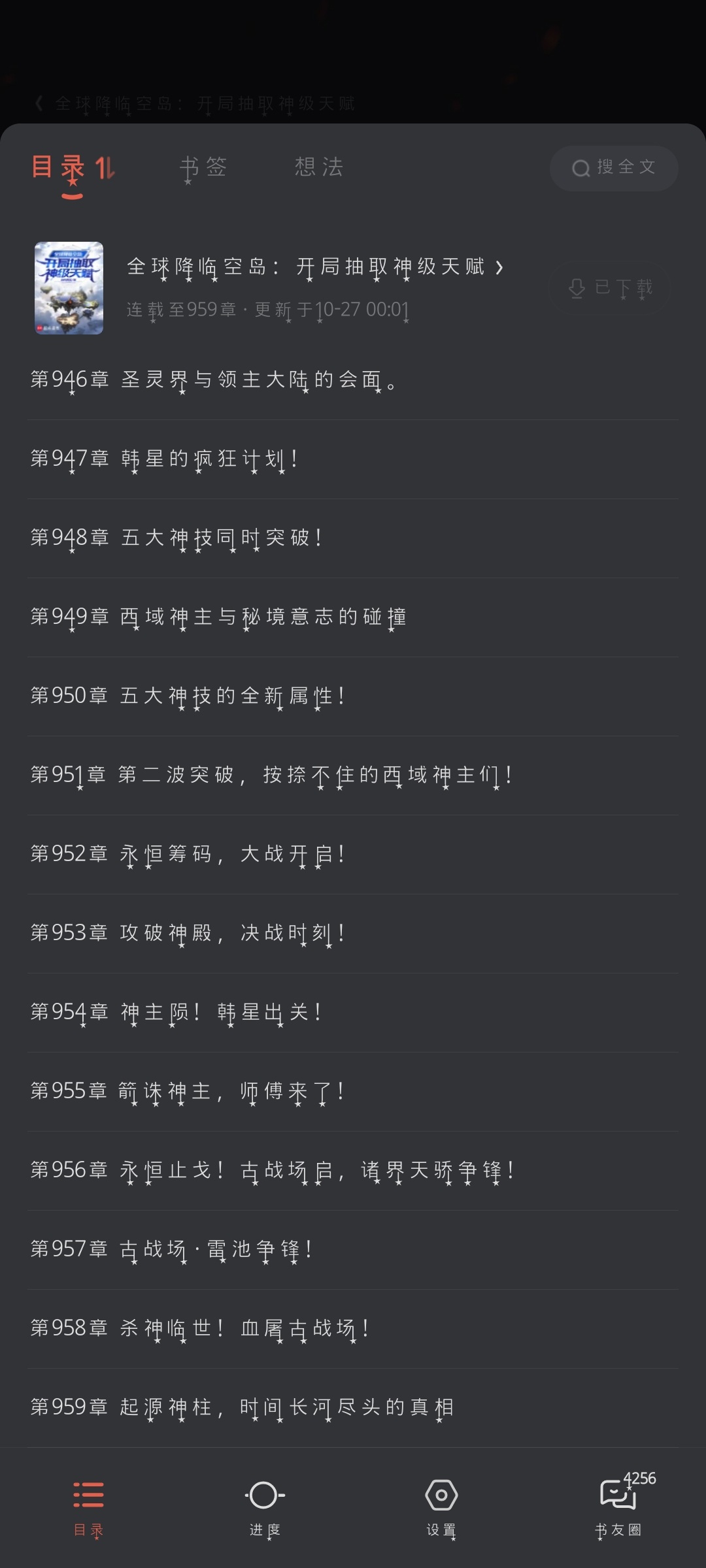Open chapter 948 五大神技同时突破
This screenshot has width=706, height=1568.
176,538
